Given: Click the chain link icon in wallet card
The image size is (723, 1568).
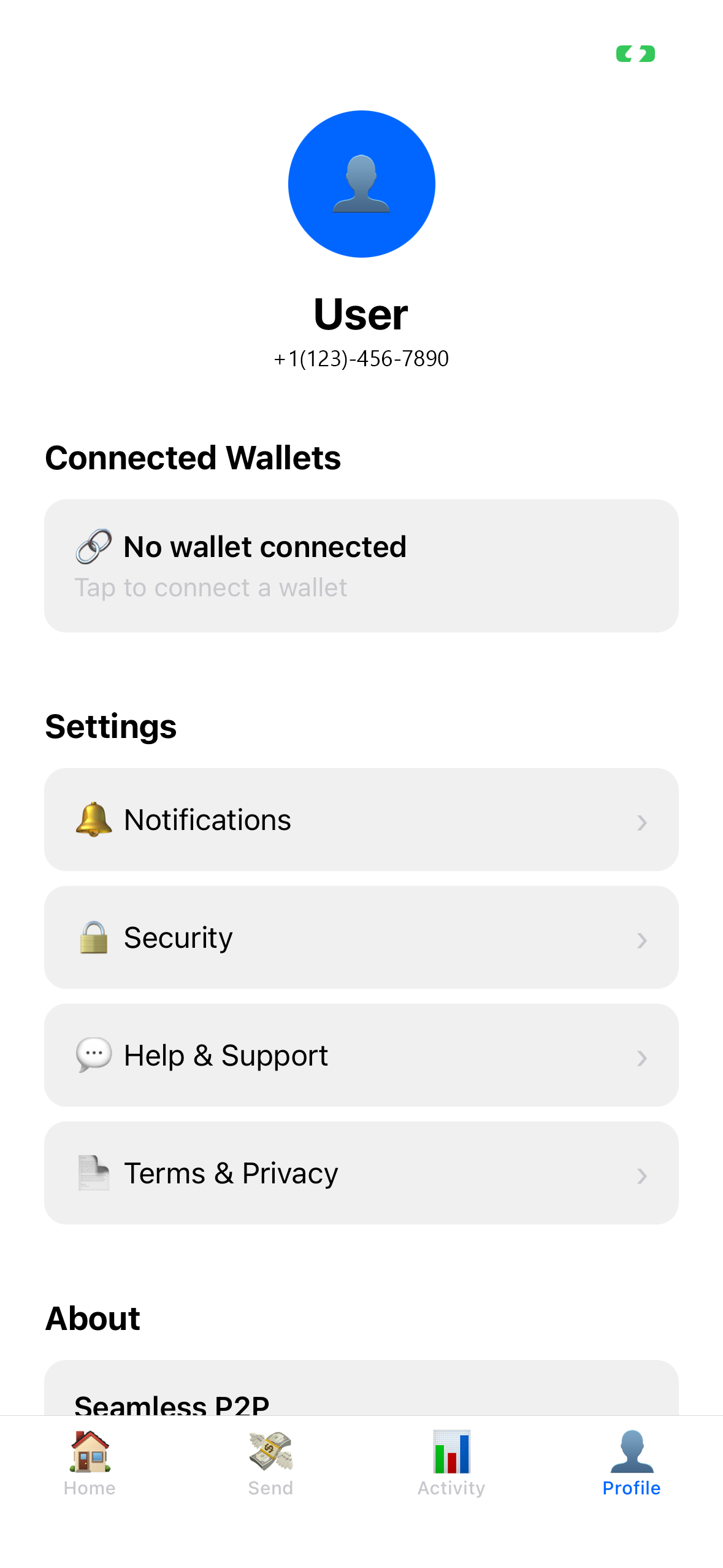Looking at the screenshot, I should pos(93,545).
